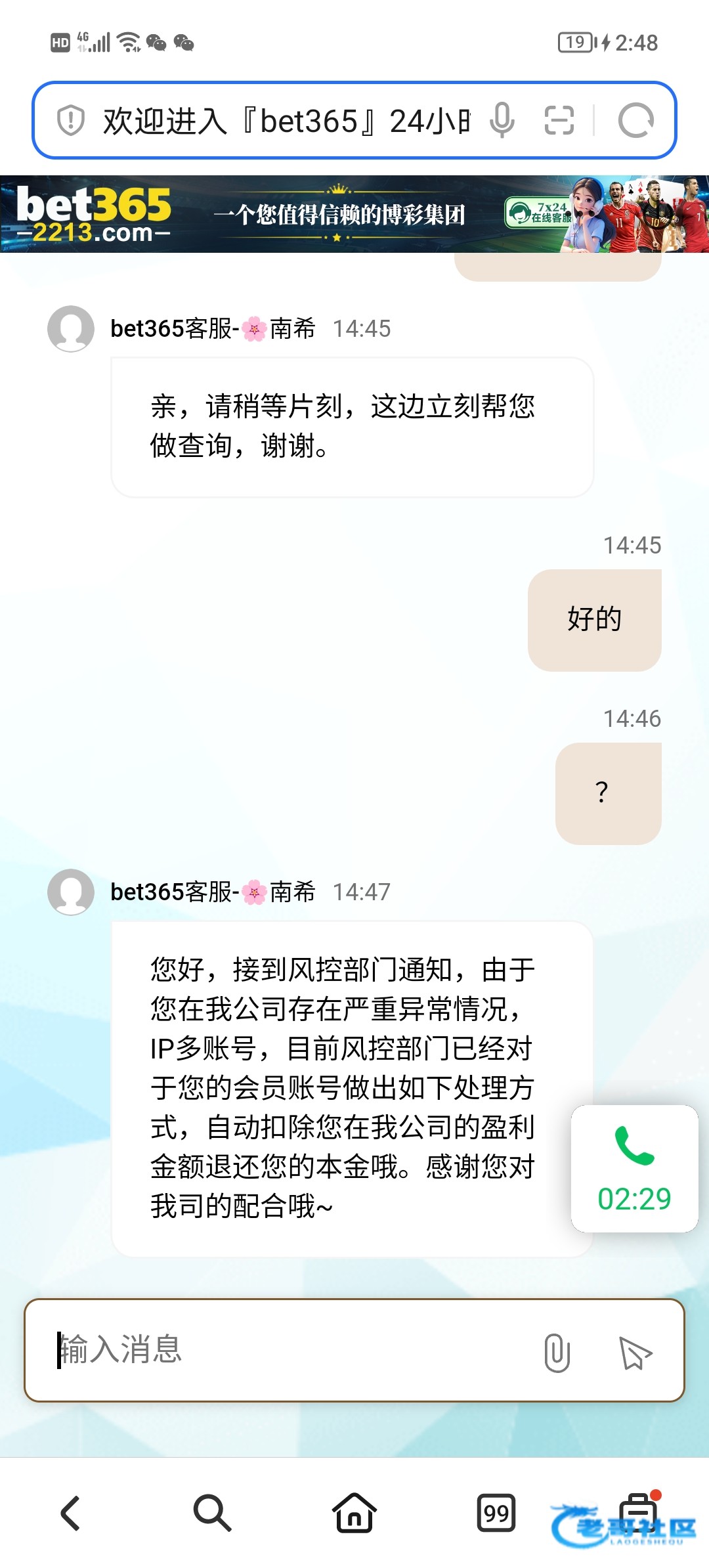Screen dimensions: 709x1568
Task: Start voice search with the microphone icon
Action: tap(502, 121)
